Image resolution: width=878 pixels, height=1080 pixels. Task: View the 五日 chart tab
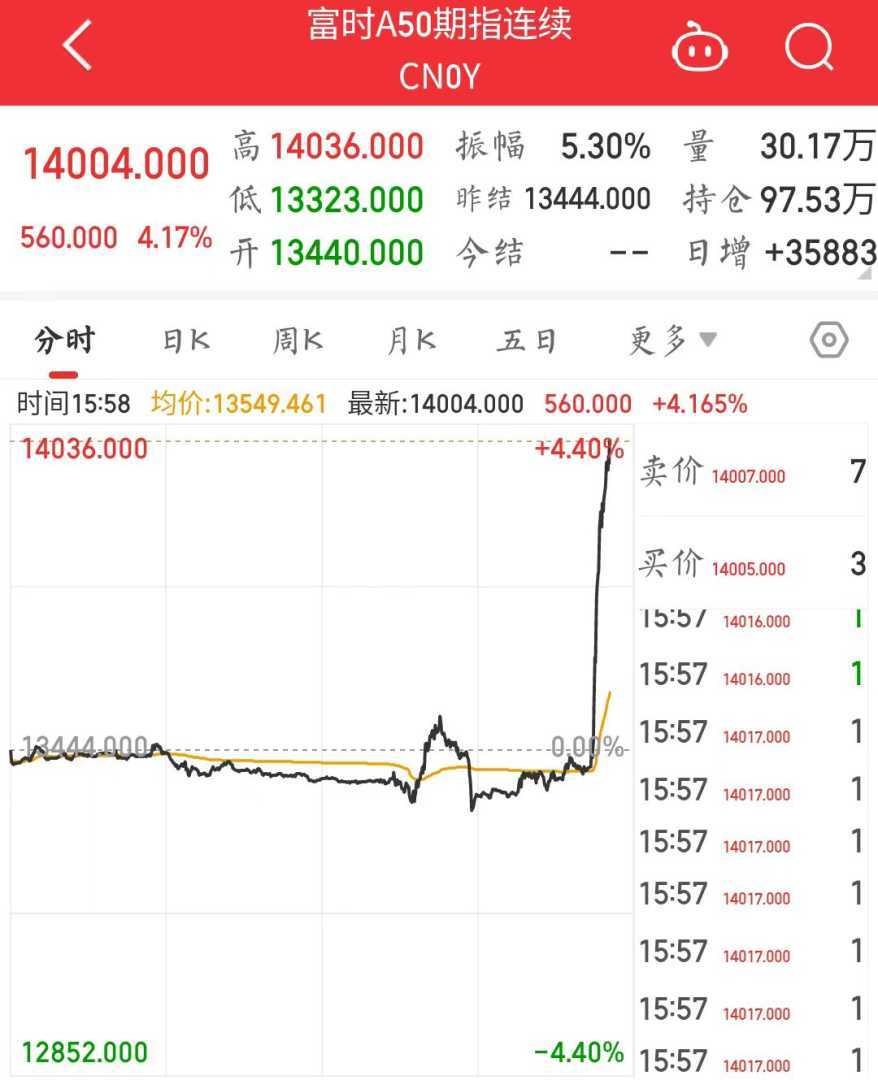click(x=526, y=342)
